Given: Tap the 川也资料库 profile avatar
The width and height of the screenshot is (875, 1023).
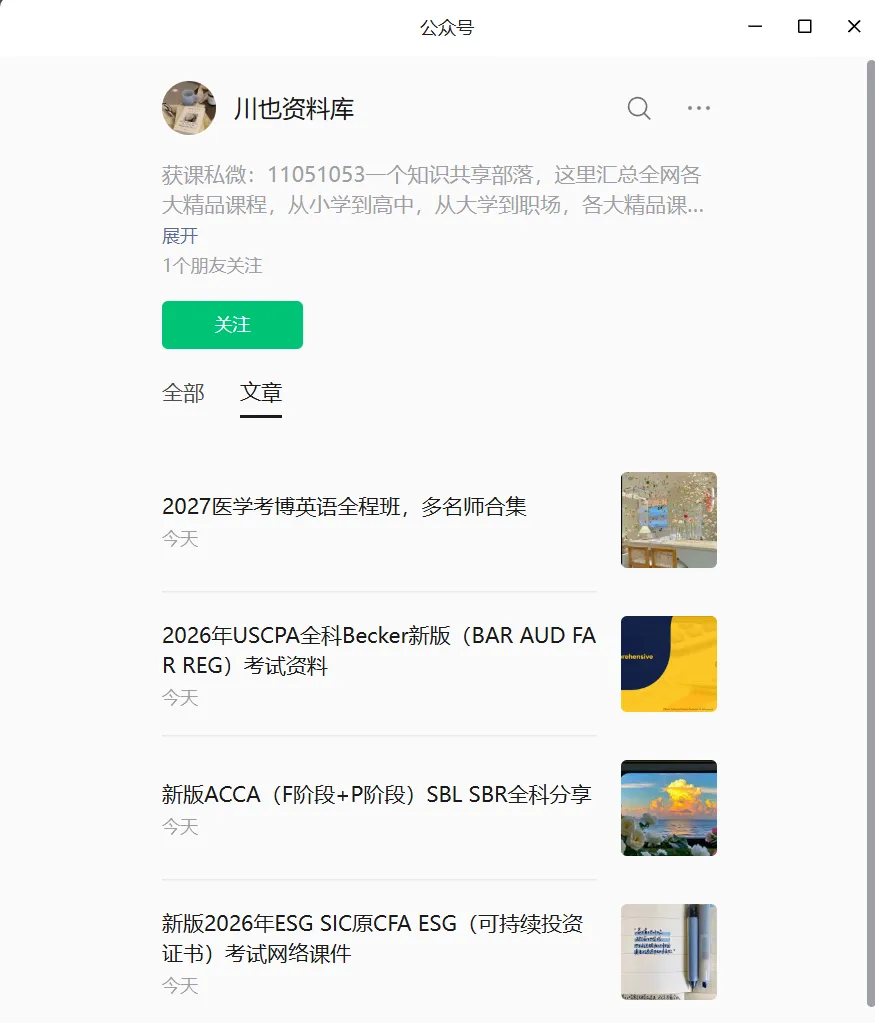Looking at the screenshot, I should 189,108.
